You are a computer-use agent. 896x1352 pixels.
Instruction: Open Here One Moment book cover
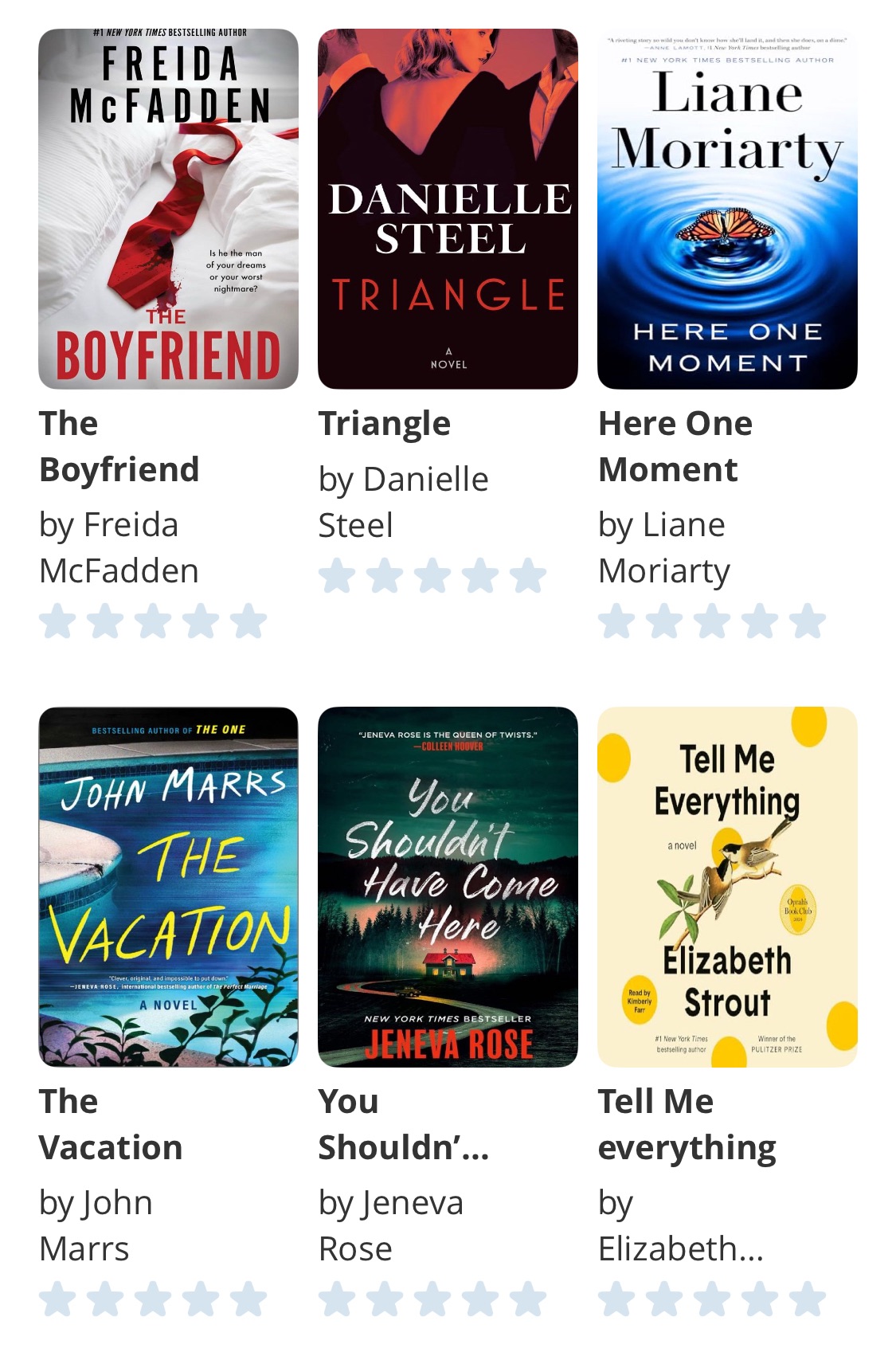727,209
